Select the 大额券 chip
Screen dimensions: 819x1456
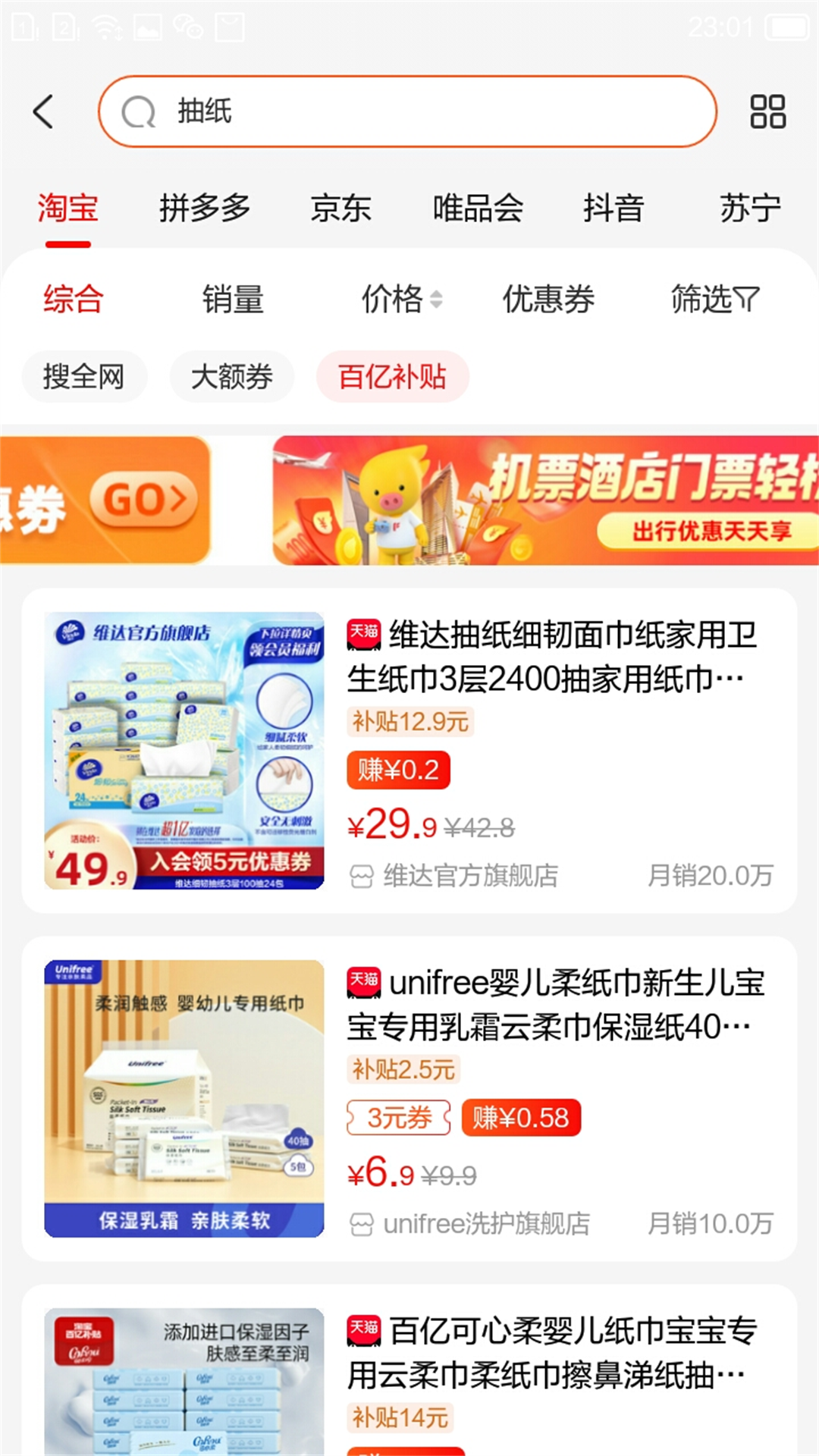coord(231,377)
